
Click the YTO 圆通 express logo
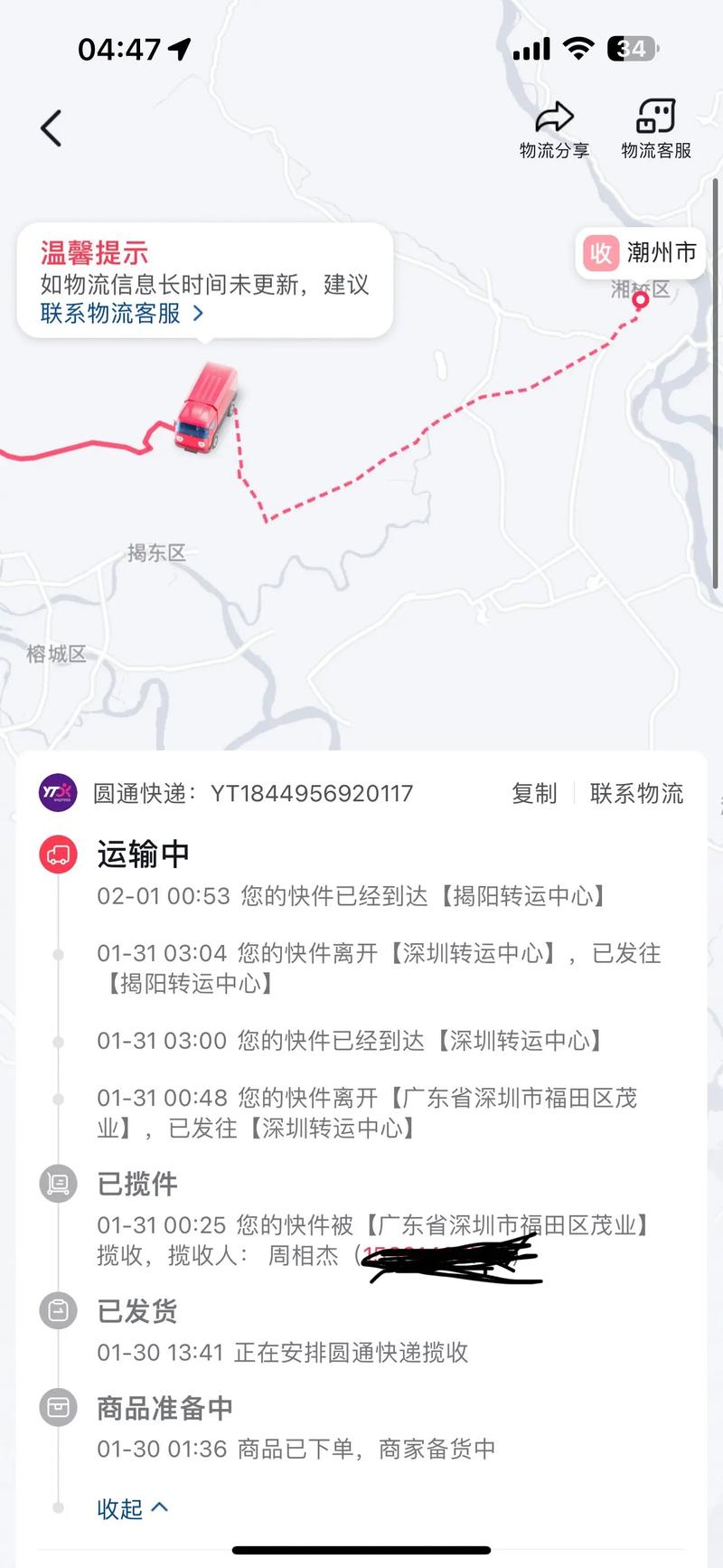point(57,793)
